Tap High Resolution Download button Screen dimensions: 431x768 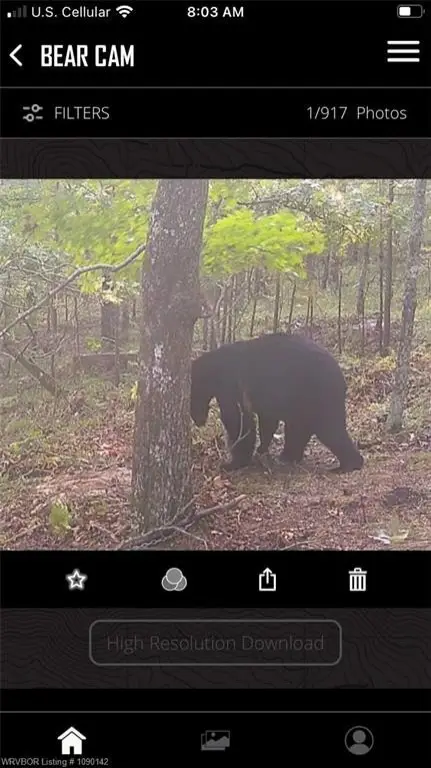[x=216, y=643]
